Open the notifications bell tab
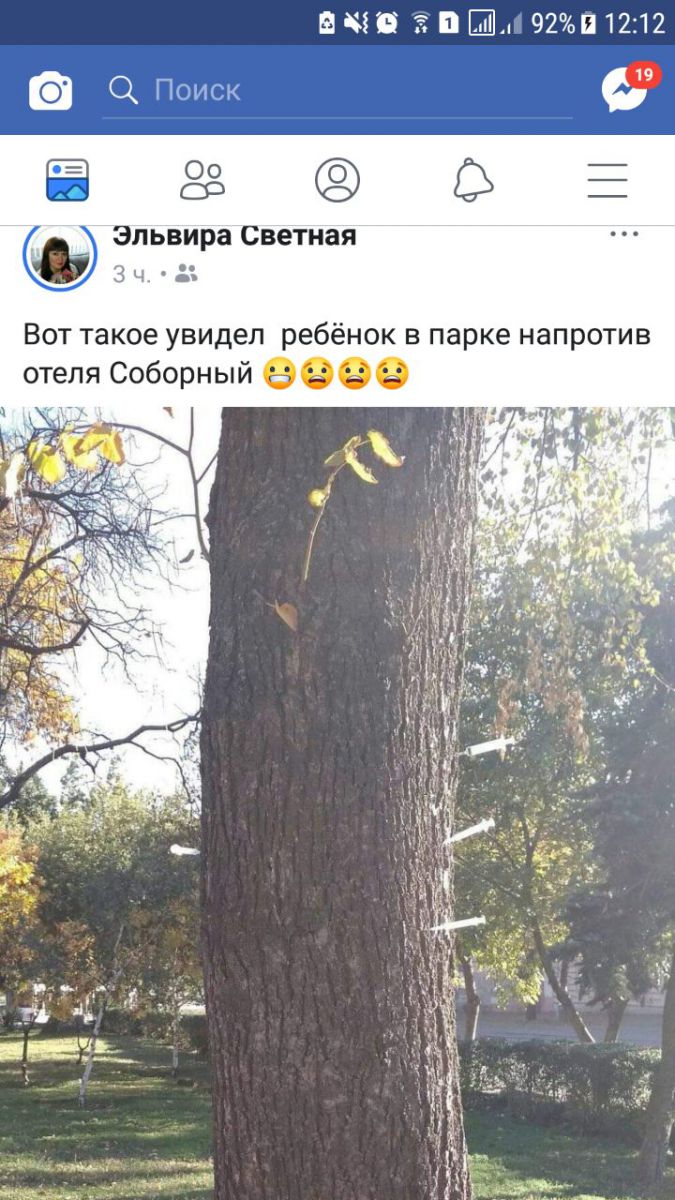Screen dimensions: 675x1200 (473, 180)
